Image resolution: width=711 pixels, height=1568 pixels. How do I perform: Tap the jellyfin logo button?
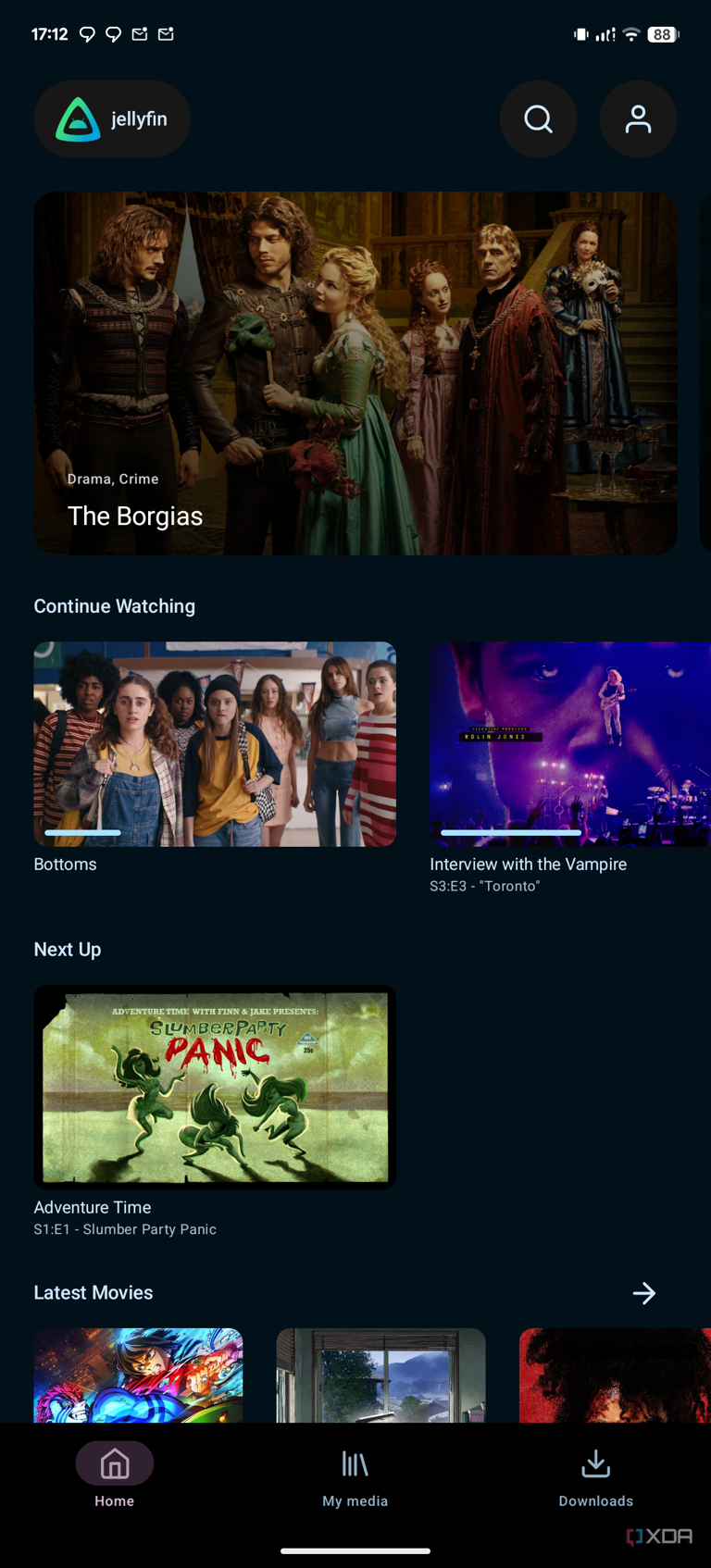(112, 119)
